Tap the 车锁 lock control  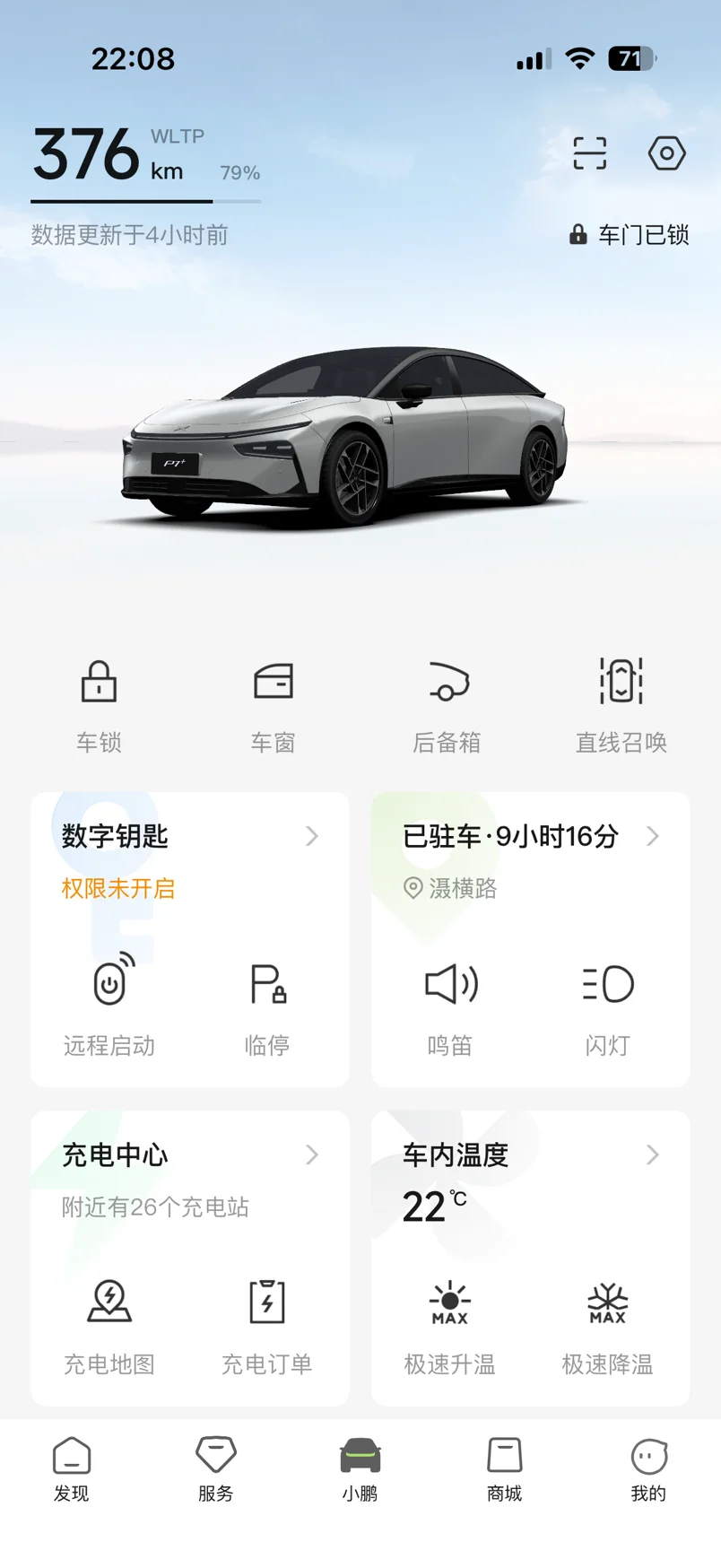[99, 704]
